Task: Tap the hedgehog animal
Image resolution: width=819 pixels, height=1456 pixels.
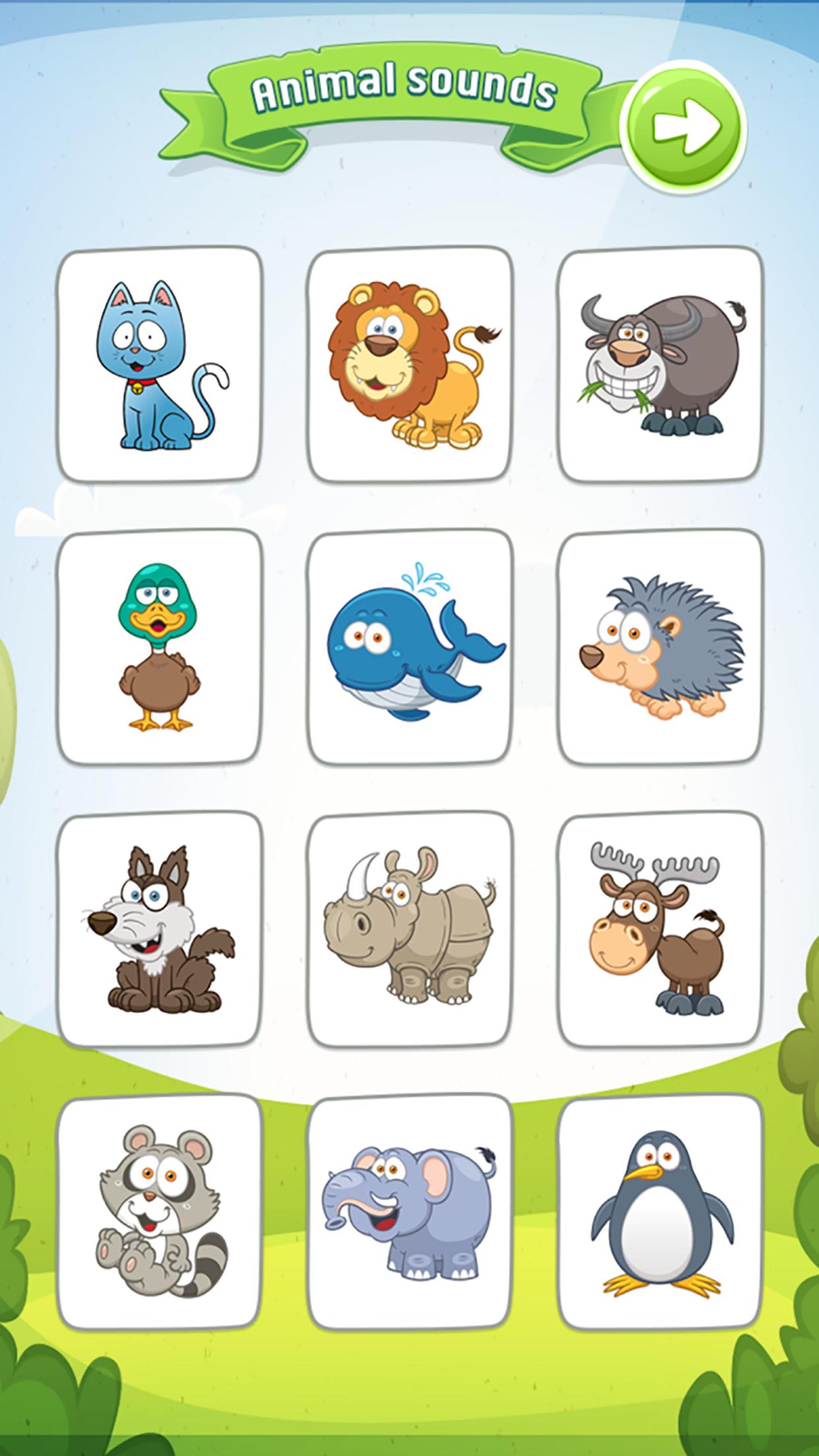Action: (x=659, y=650)
